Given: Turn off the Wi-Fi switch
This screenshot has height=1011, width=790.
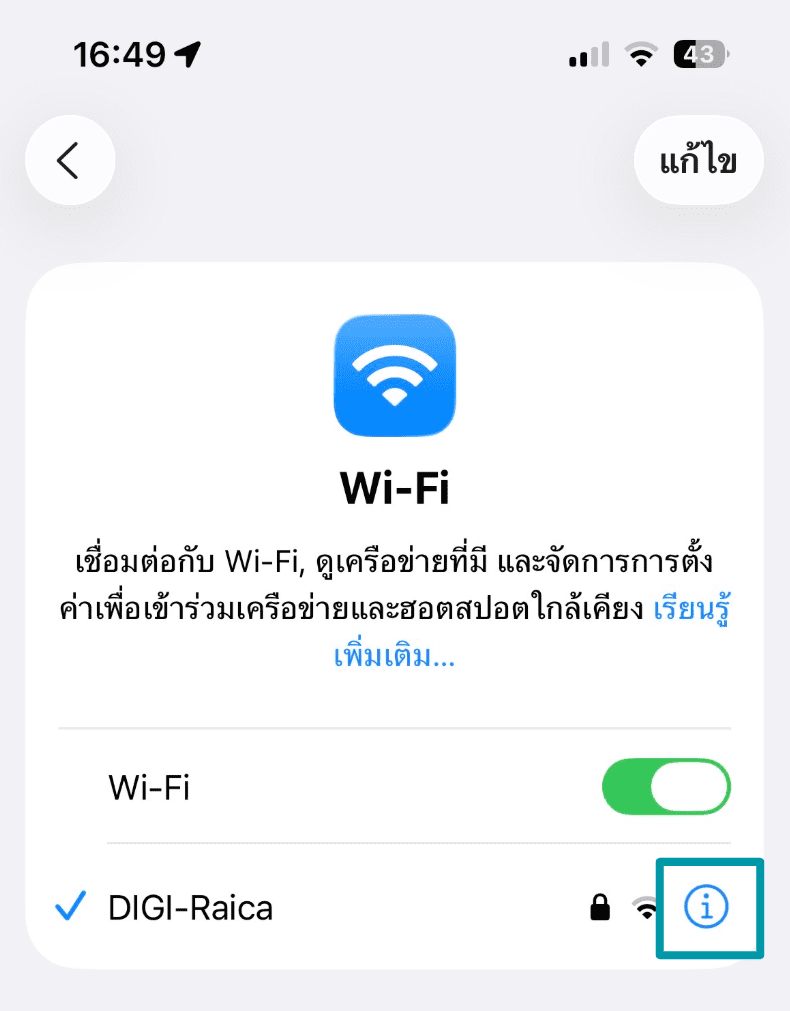Looking at the screenshot, I should point(666,787).
